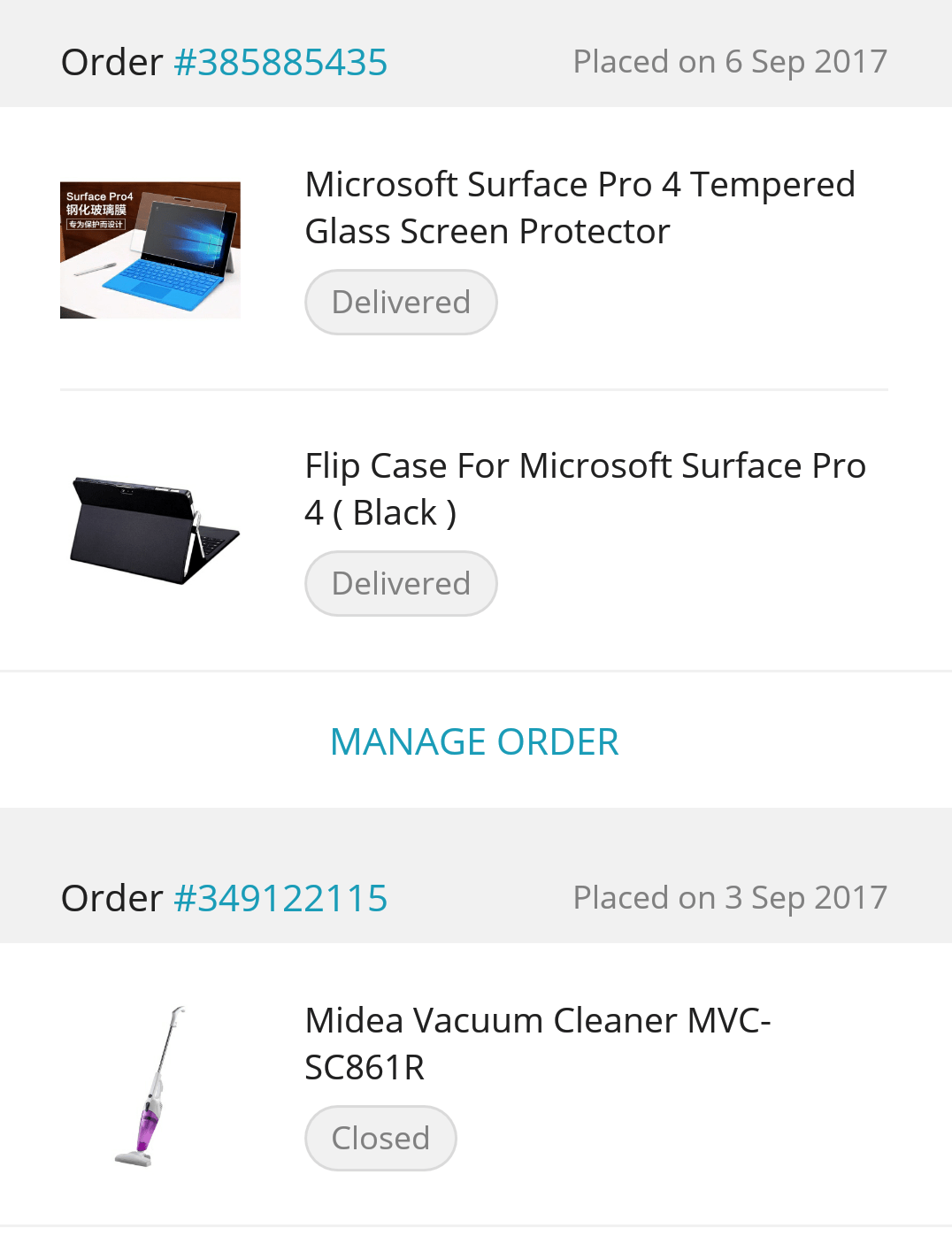
Task: Open order number #349122115
Action: (280, 898)
